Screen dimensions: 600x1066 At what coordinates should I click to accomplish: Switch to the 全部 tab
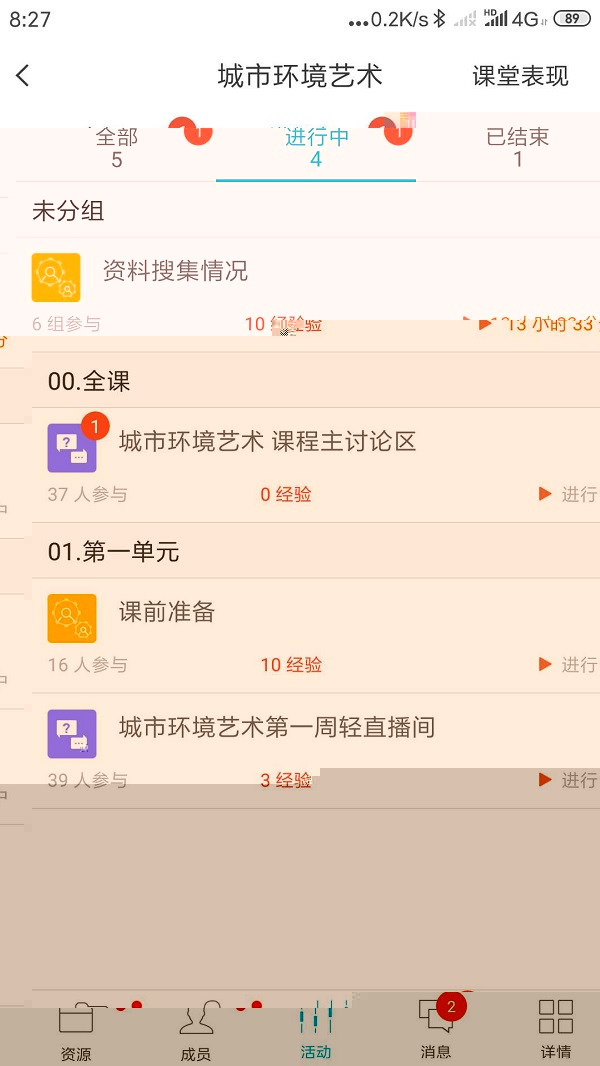(x=117, y=147)
